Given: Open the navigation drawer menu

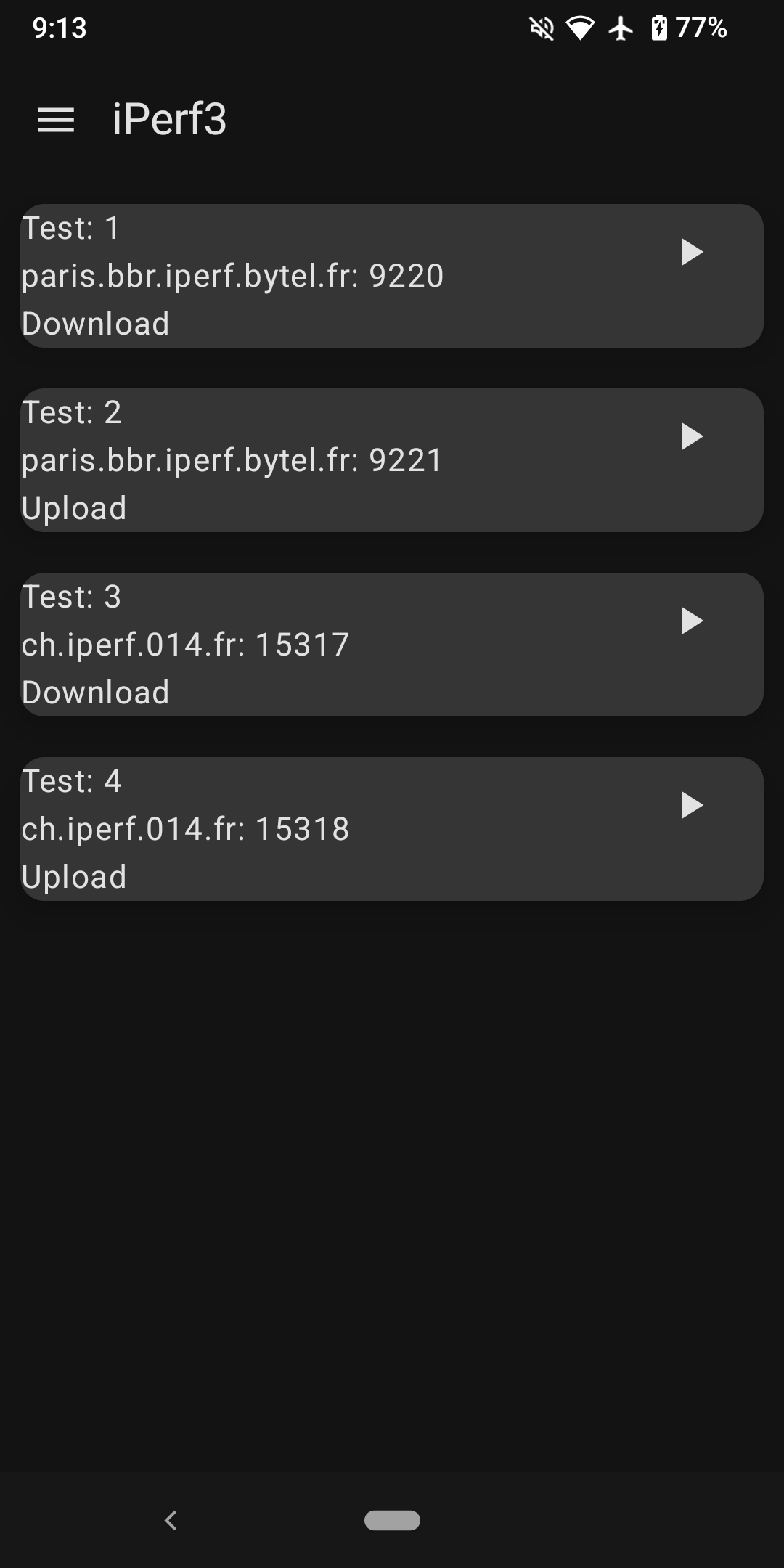Looking at the screenshot, I should coord(56,120).
